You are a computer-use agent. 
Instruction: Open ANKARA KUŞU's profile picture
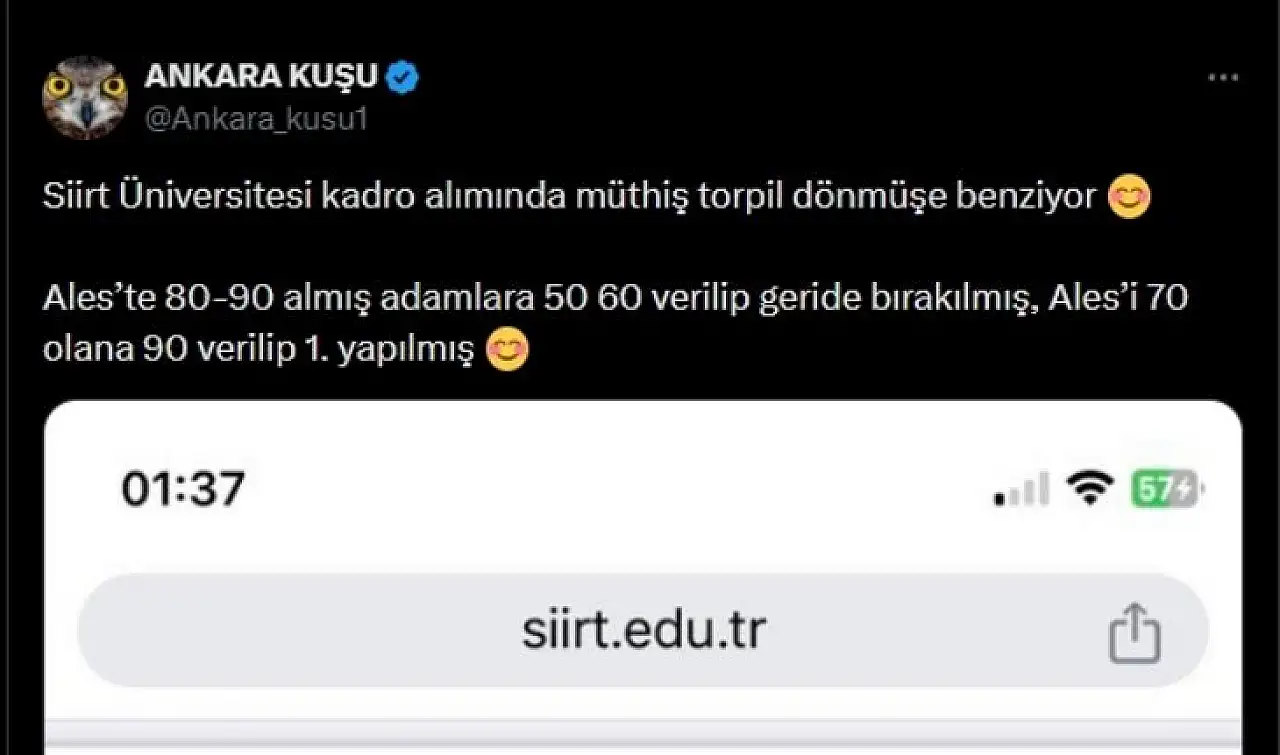click(85, 97)
